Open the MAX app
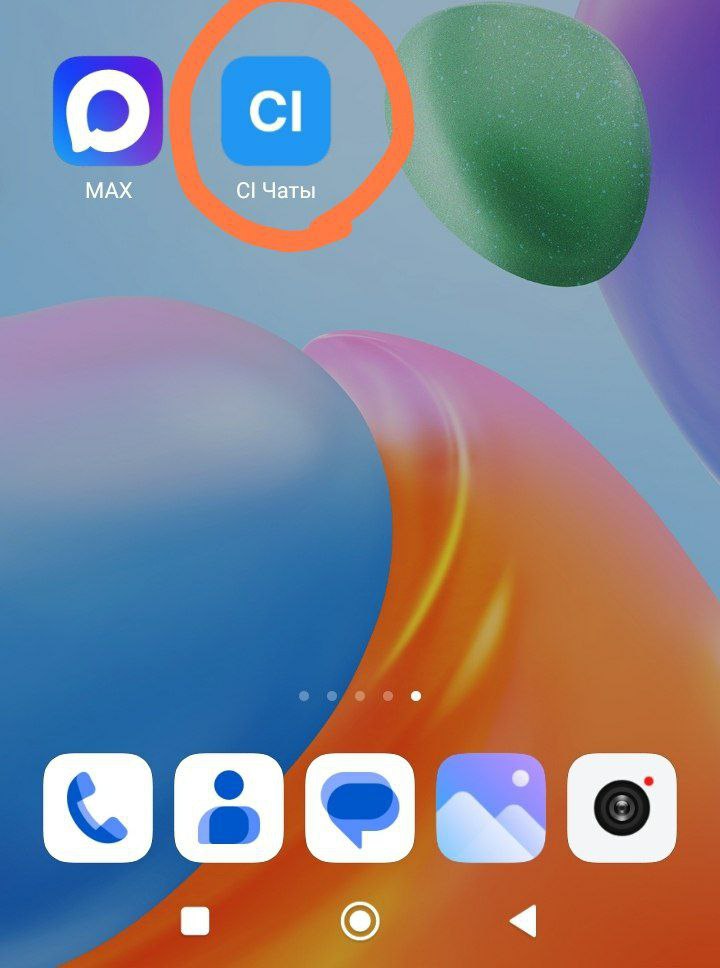 click(x=108, y=111)
